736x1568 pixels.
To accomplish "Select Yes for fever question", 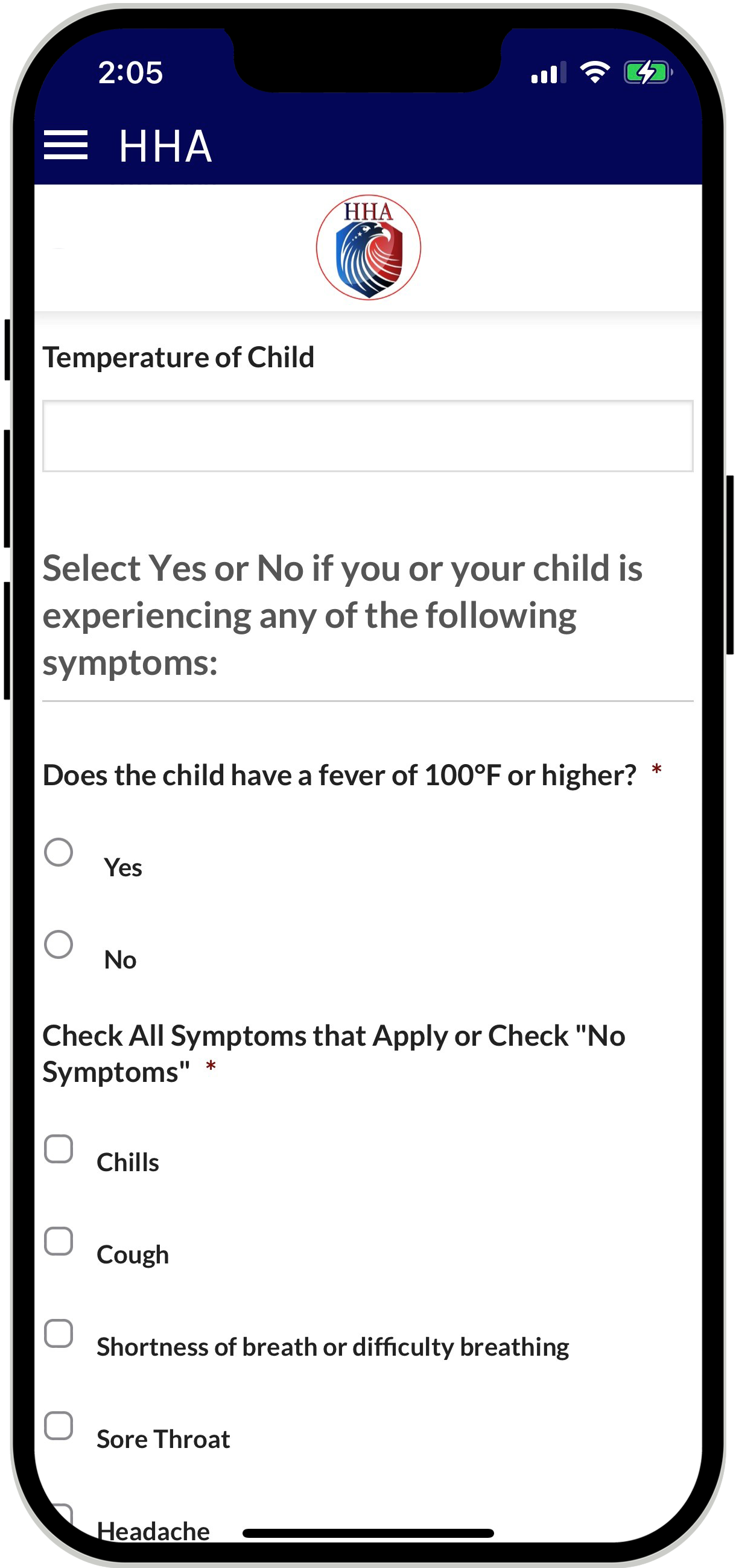I will (59, 852).
